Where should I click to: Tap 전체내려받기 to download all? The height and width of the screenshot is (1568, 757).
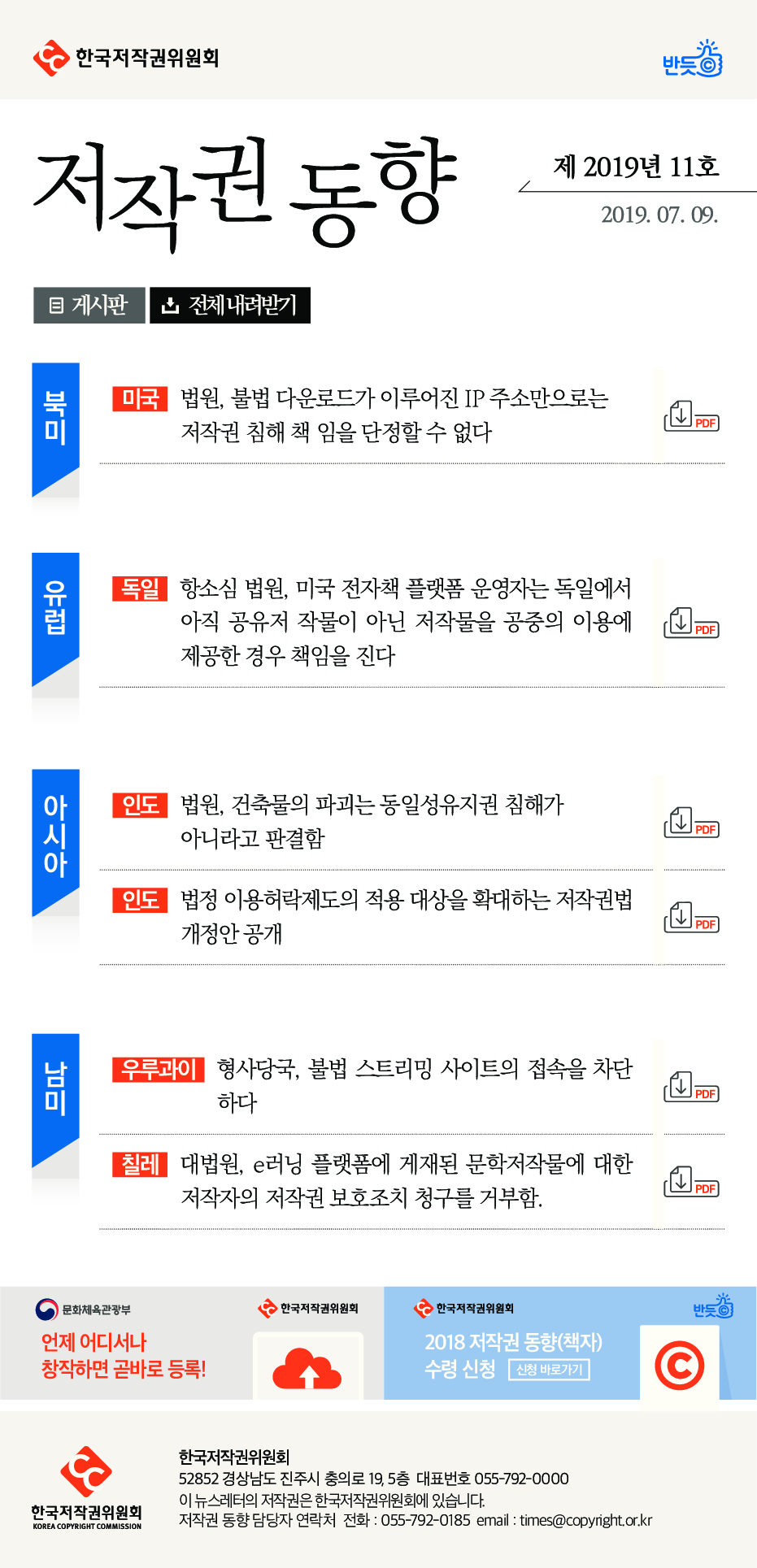click(230, 306)
